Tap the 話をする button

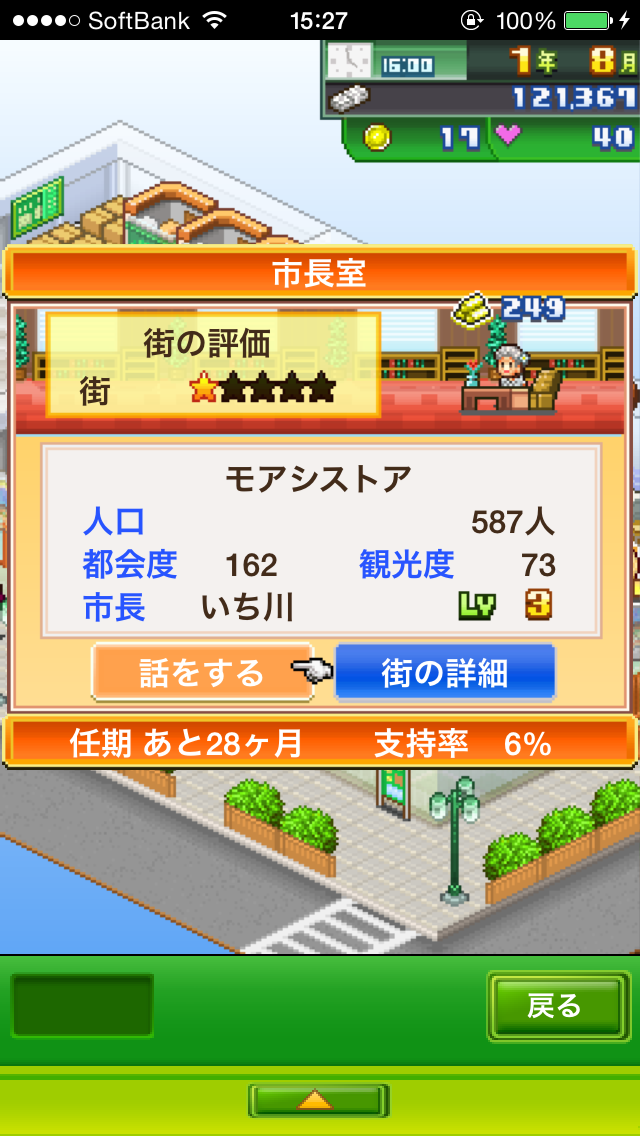click(202, 673)
